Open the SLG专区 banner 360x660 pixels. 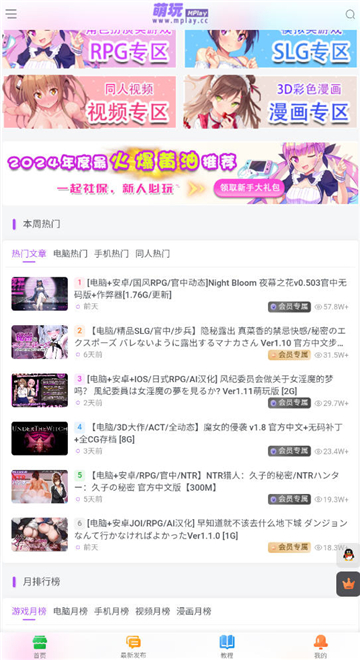pos(271,48)
